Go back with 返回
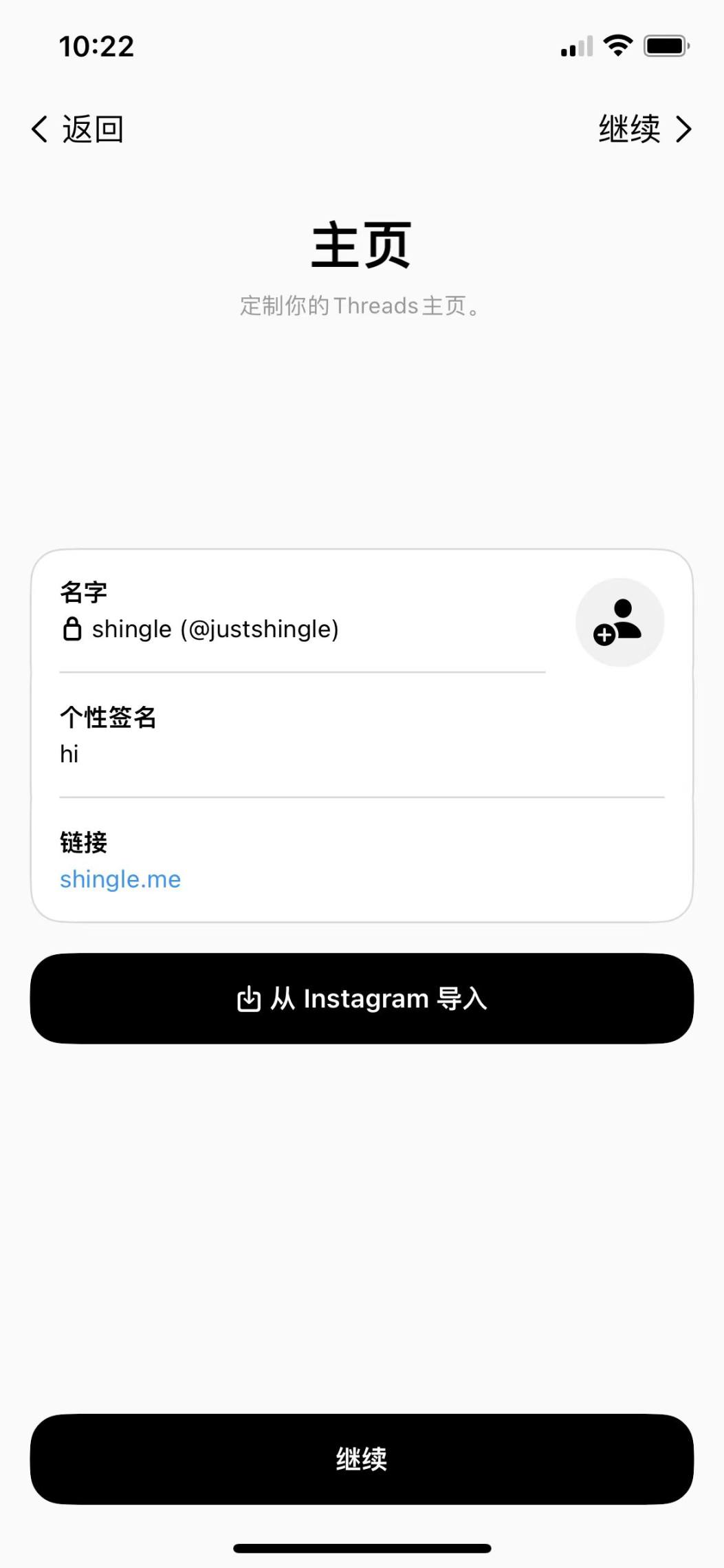Image resolution: width=724 pixels, height=1568 pixels. point(91,129)
